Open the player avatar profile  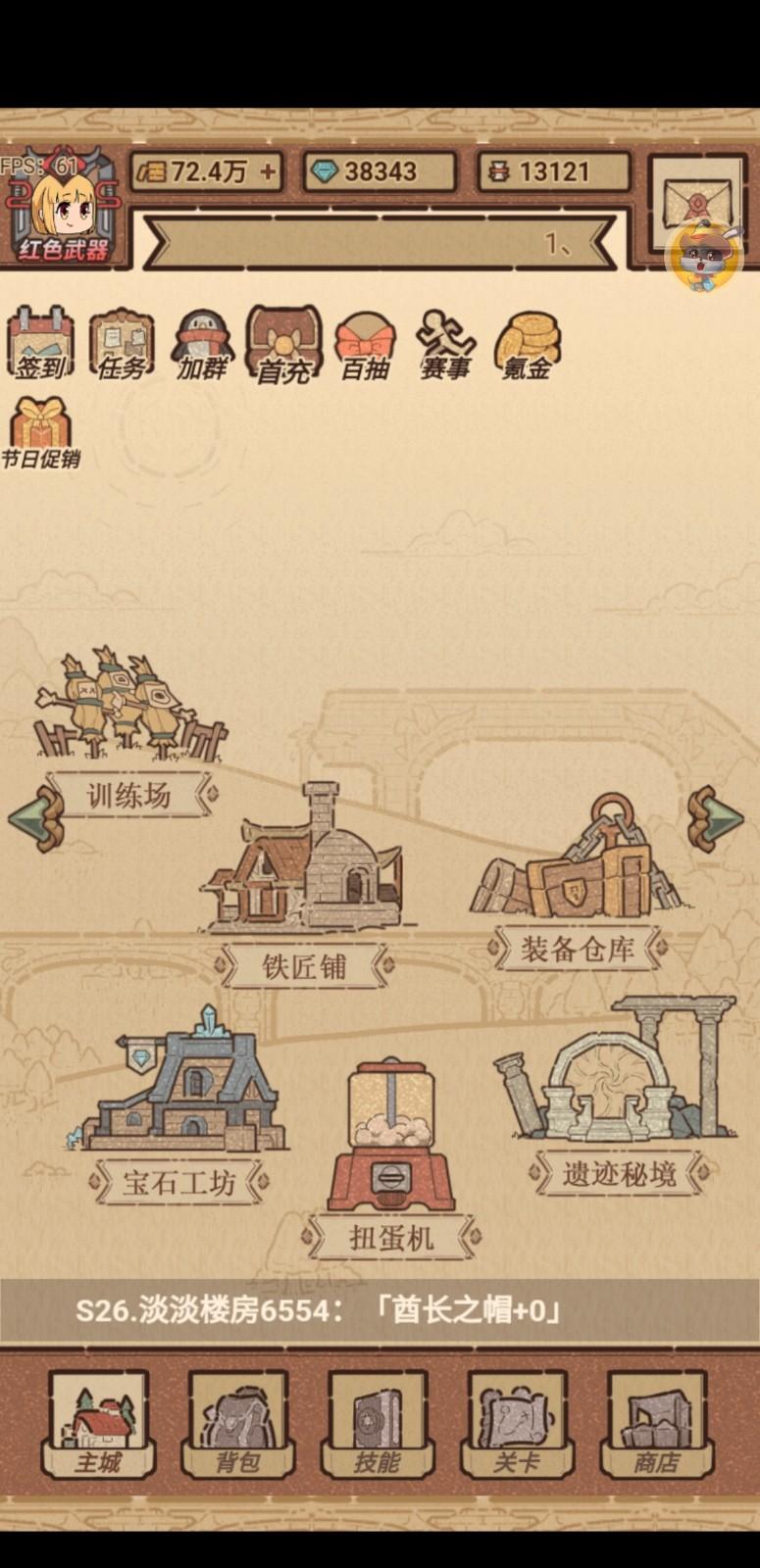62,211
